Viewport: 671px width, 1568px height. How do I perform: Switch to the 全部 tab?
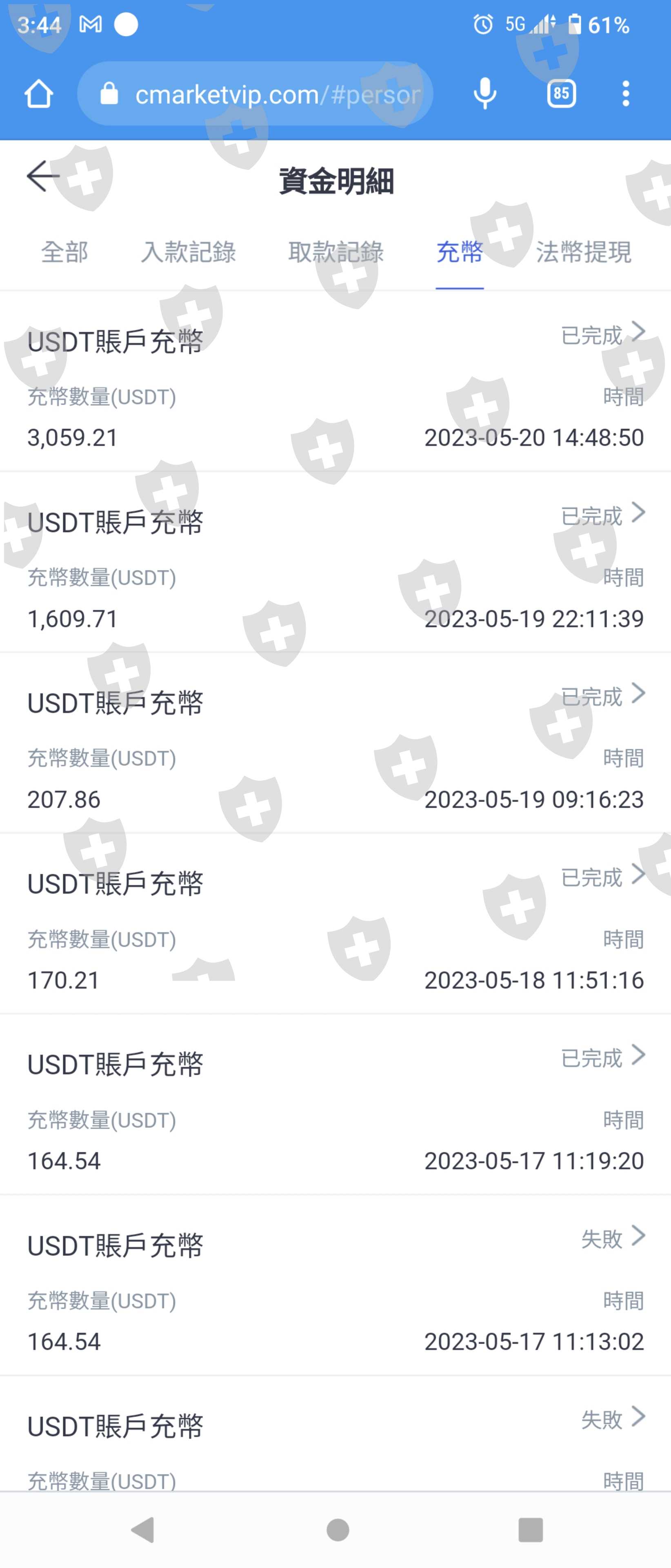click(x=64, y=252)
